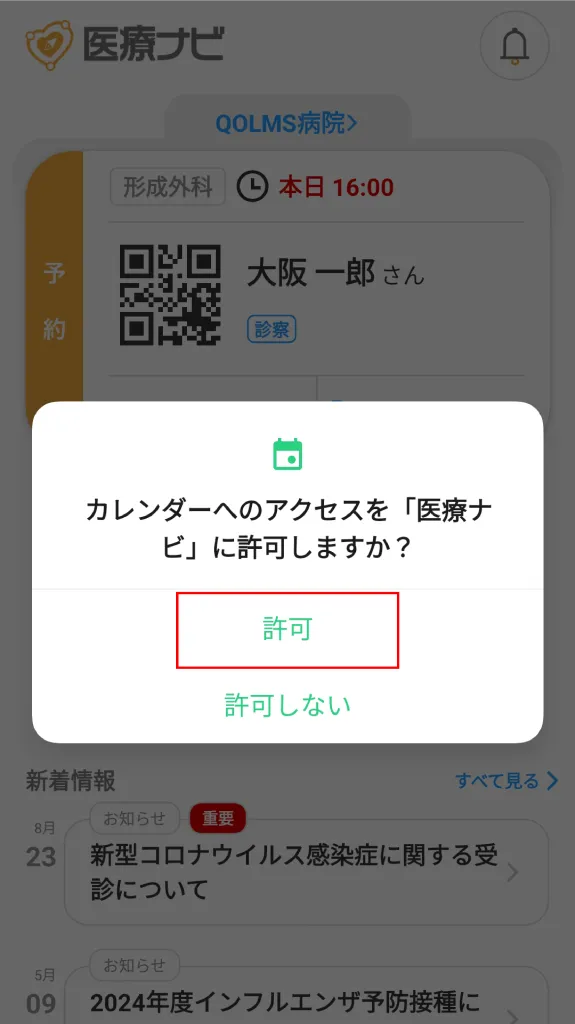The image size is (575, 1024).
Task: Allow calendar access with 許可
Action: tap(288, 630)
